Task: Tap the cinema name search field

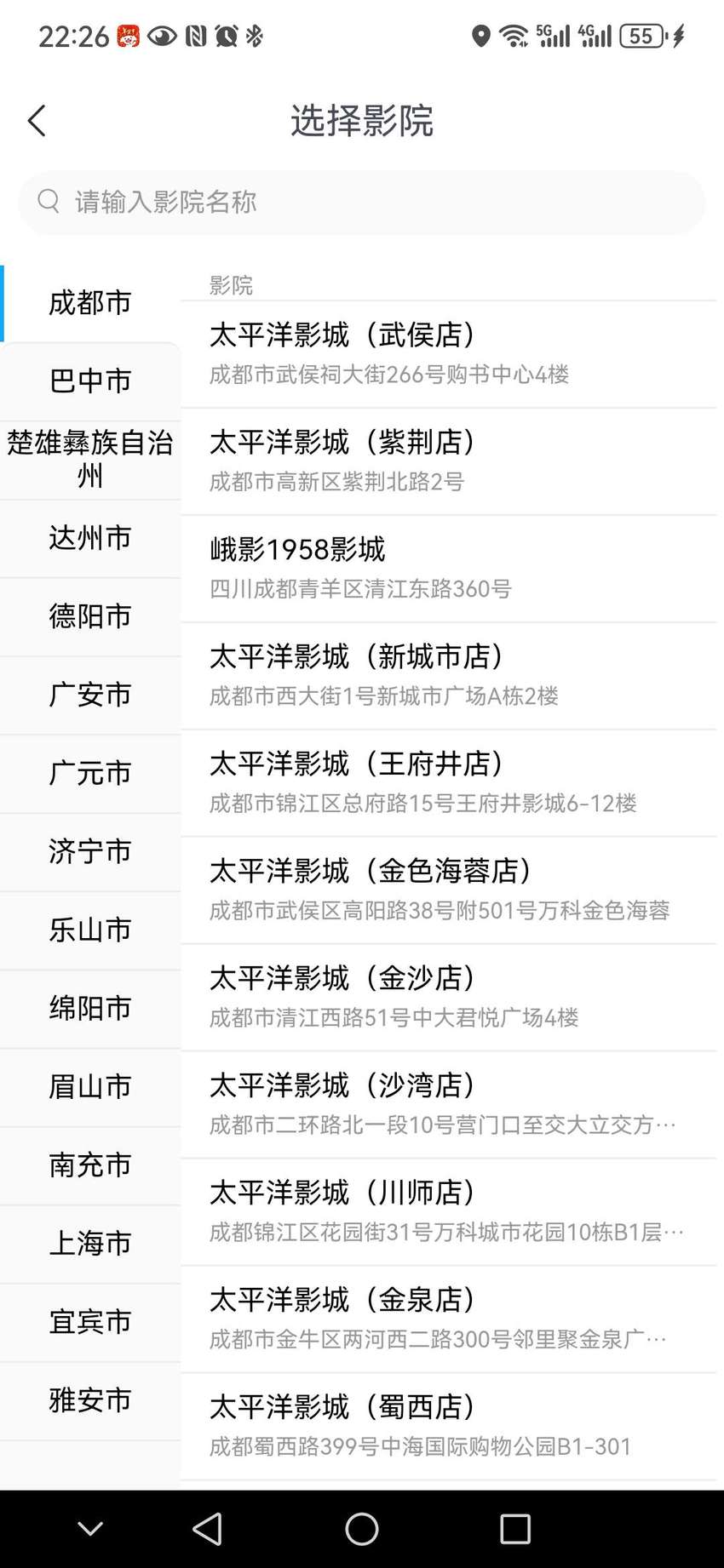Action: [x=362, y=203]
